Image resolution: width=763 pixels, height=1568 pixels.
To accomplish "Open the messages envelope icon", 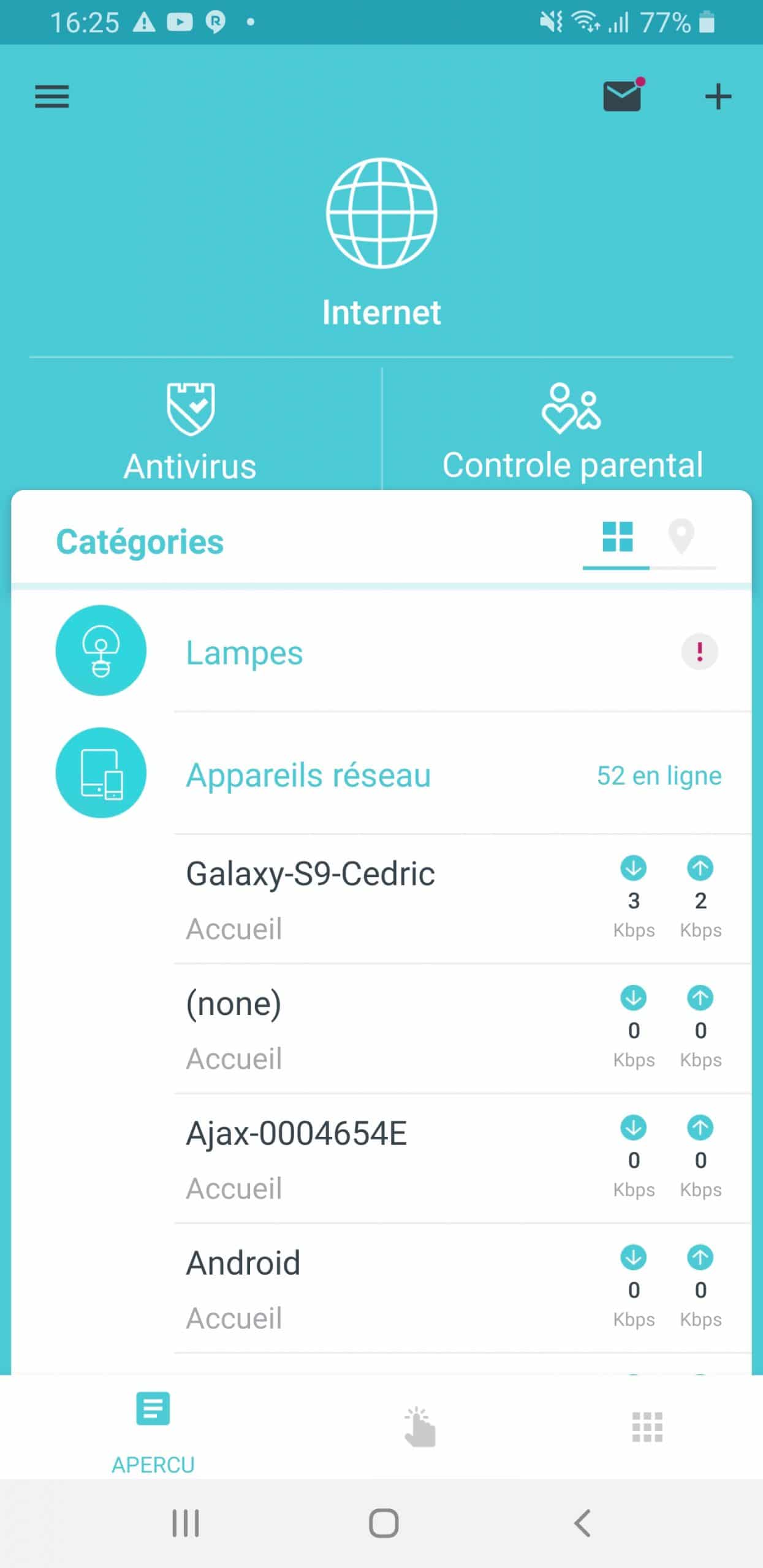I will pyautogui.click(x=623, y=95).
